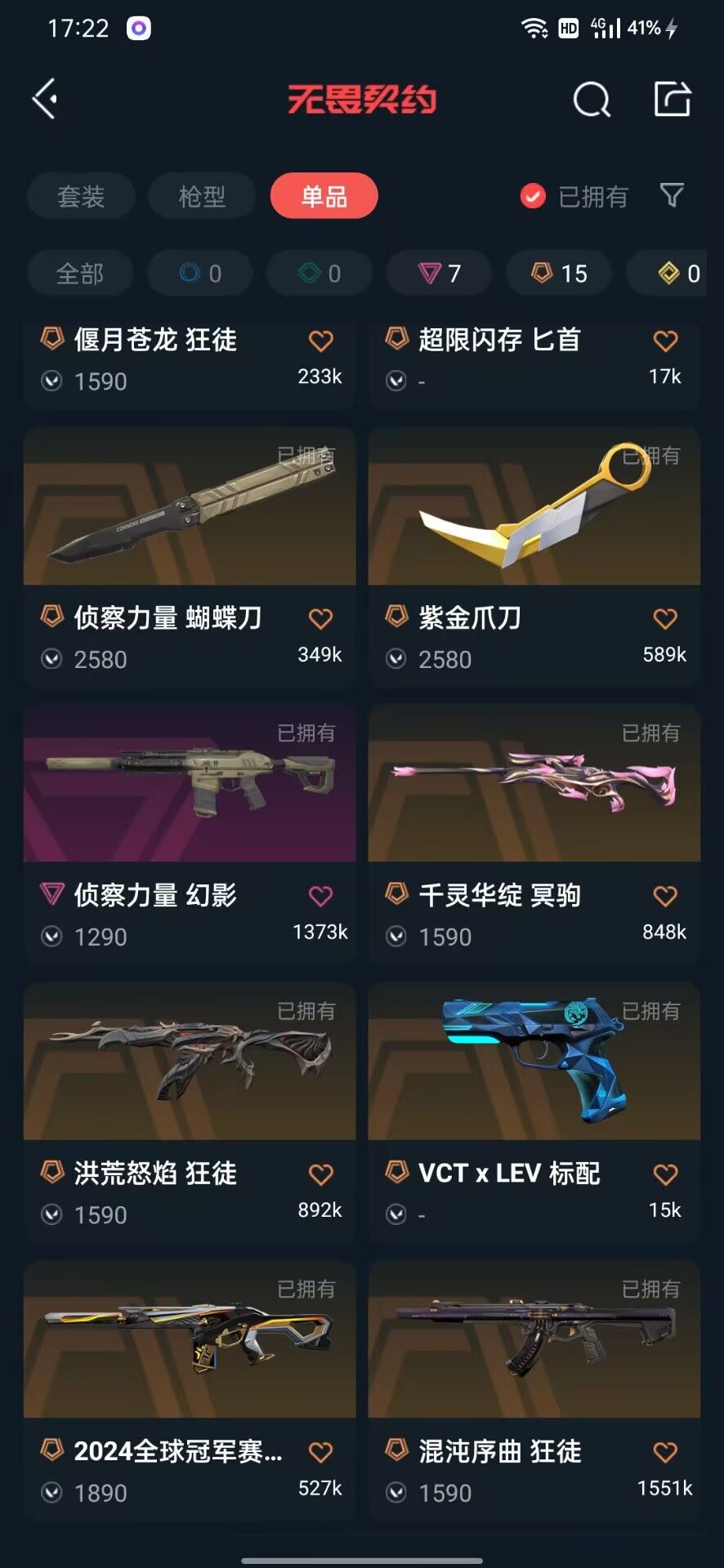This screenshot has width=724, height=1568.
Task: Open the filter funnel icon
Action: [x=672, y=195]
